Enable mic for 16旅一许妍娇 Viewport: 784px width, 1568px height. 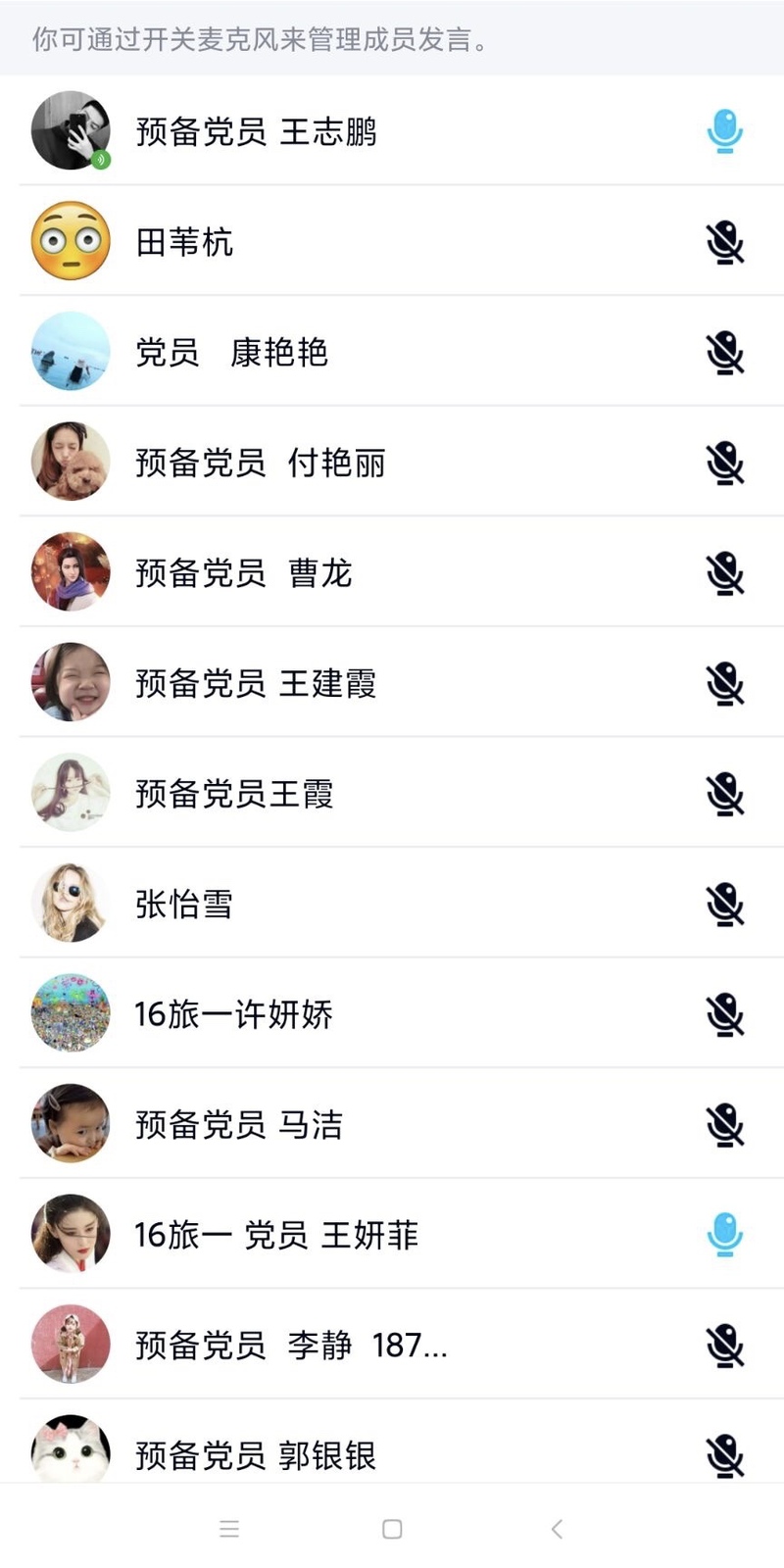point(724,1014)
